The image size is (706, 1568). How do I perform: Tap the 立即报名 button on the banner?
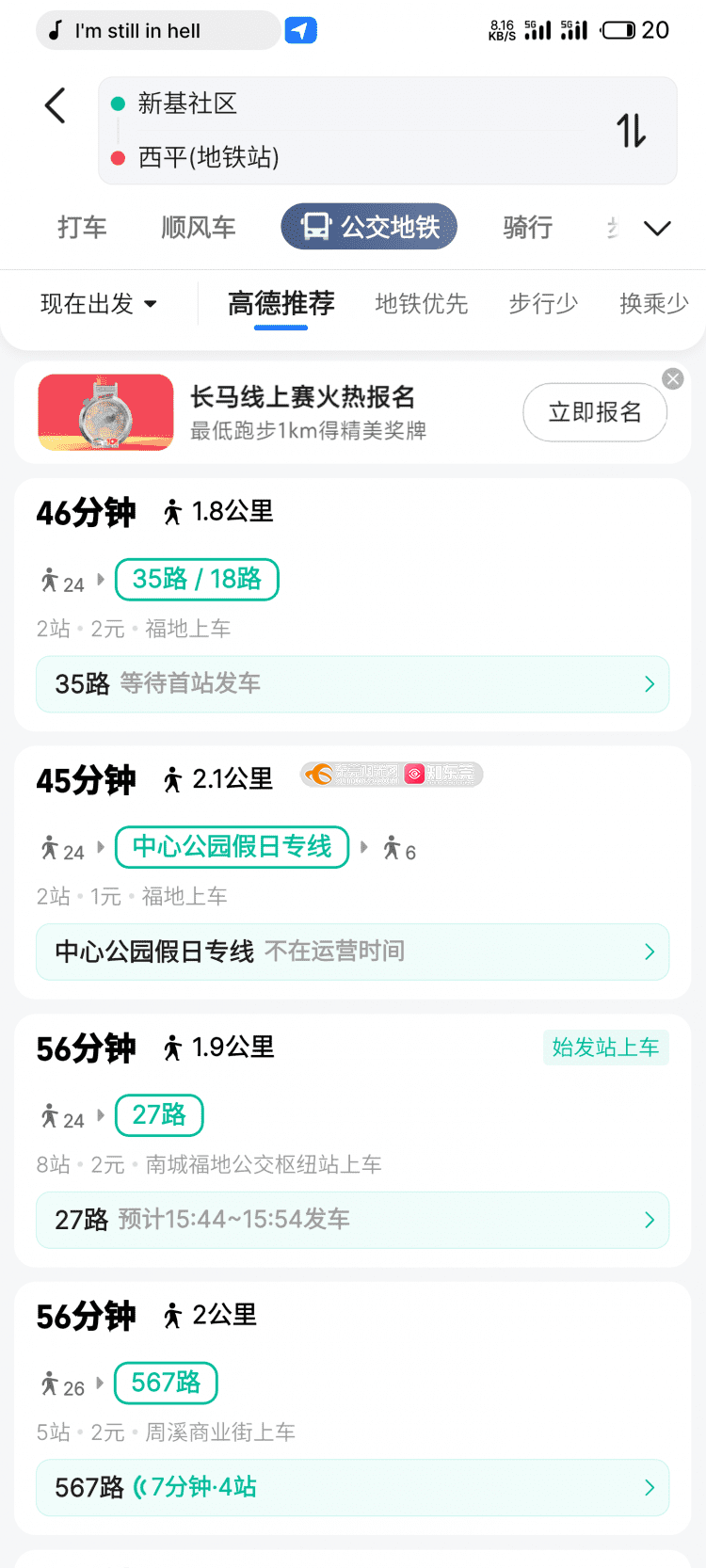595,412
